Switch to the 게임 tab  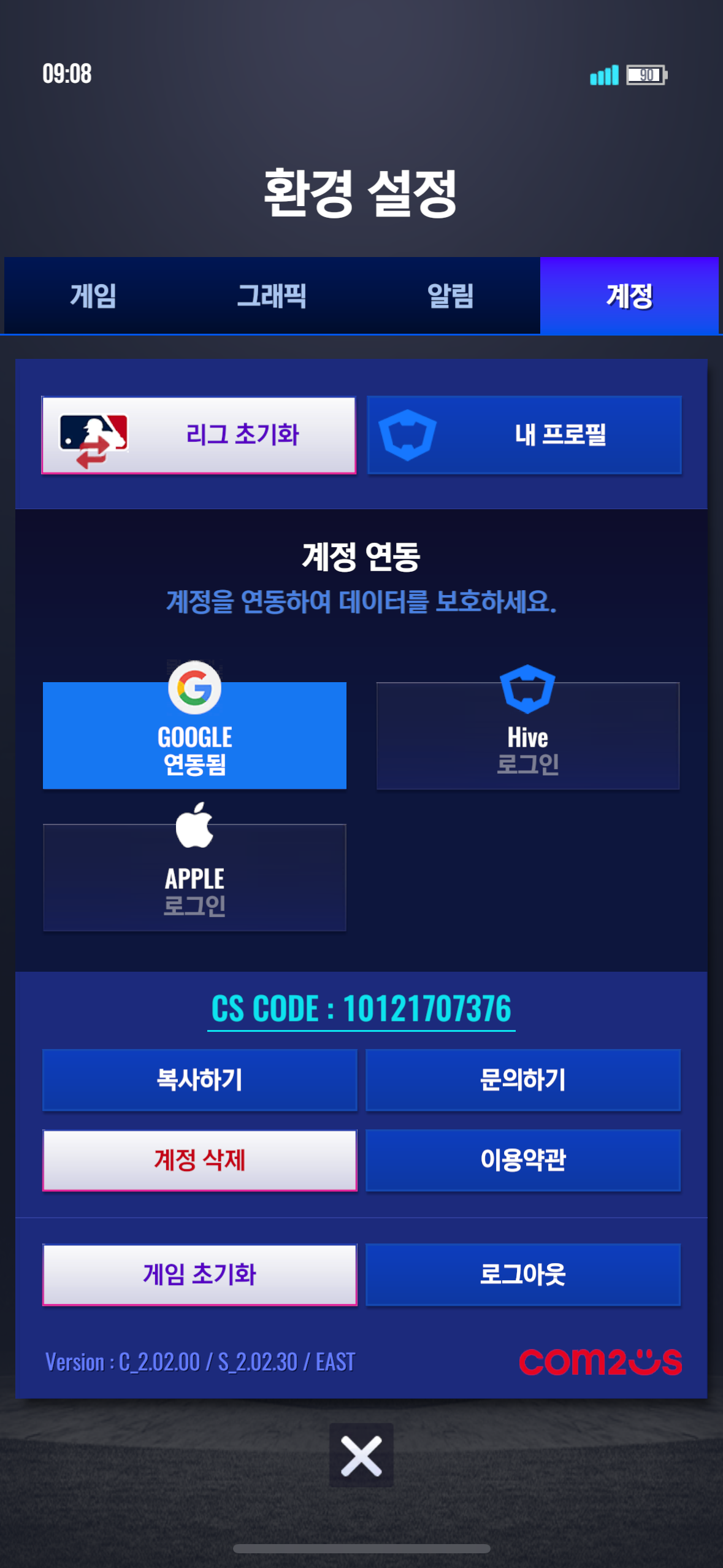[93, 296]
